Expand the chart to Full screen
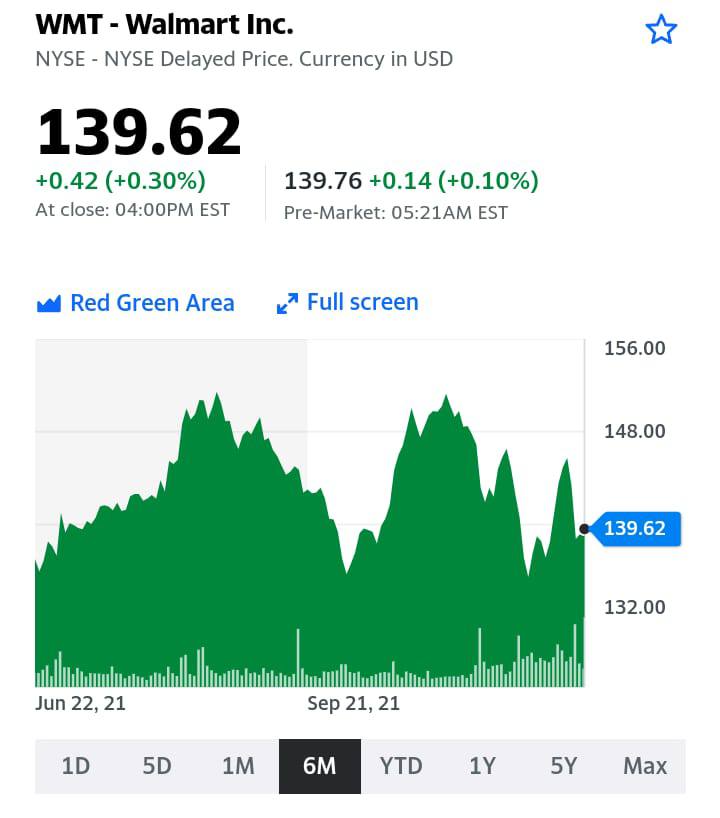 (x=347, y=303)
